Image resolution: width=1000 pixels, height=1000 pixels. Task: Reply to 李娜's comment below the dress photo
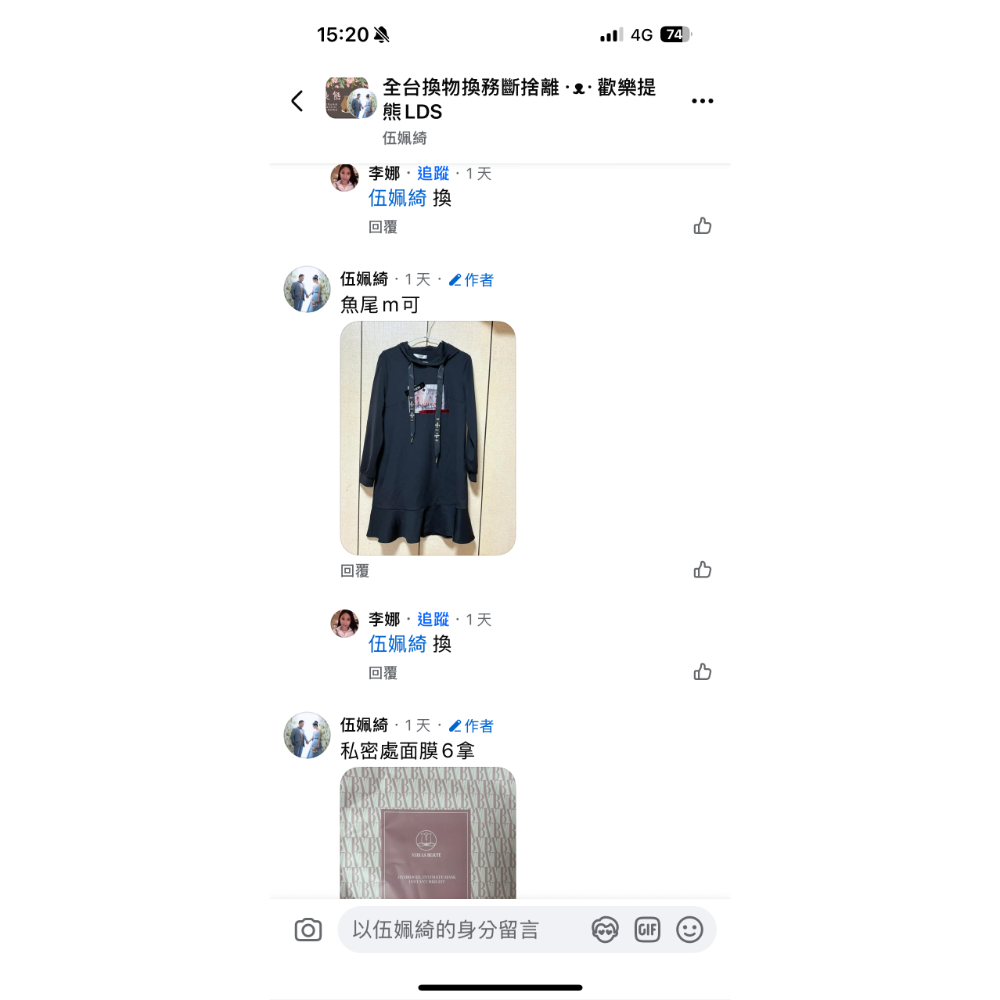383,673
